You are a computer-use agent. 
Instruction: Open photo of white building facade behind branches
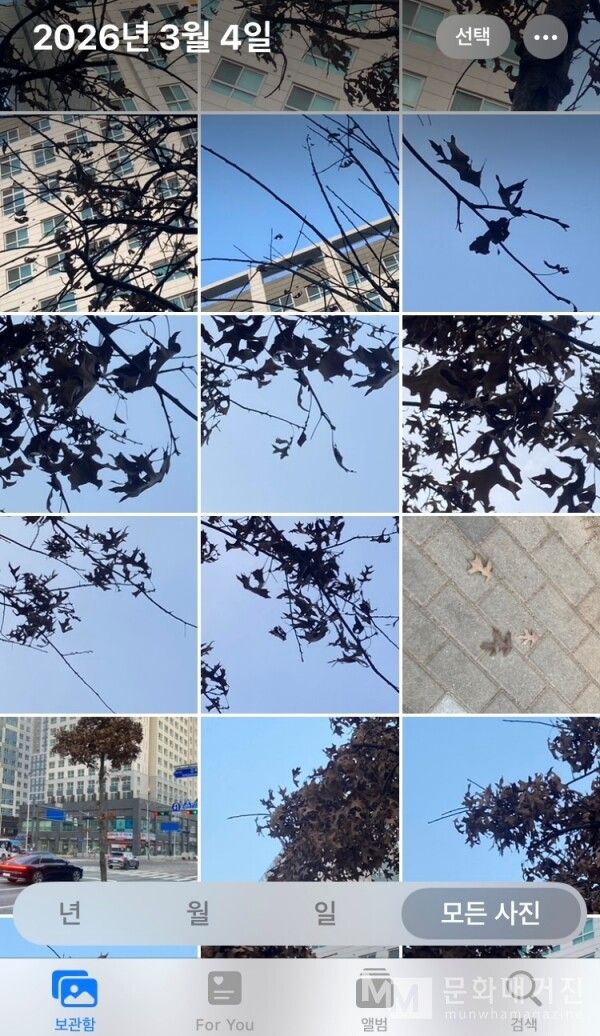point(98,212)
